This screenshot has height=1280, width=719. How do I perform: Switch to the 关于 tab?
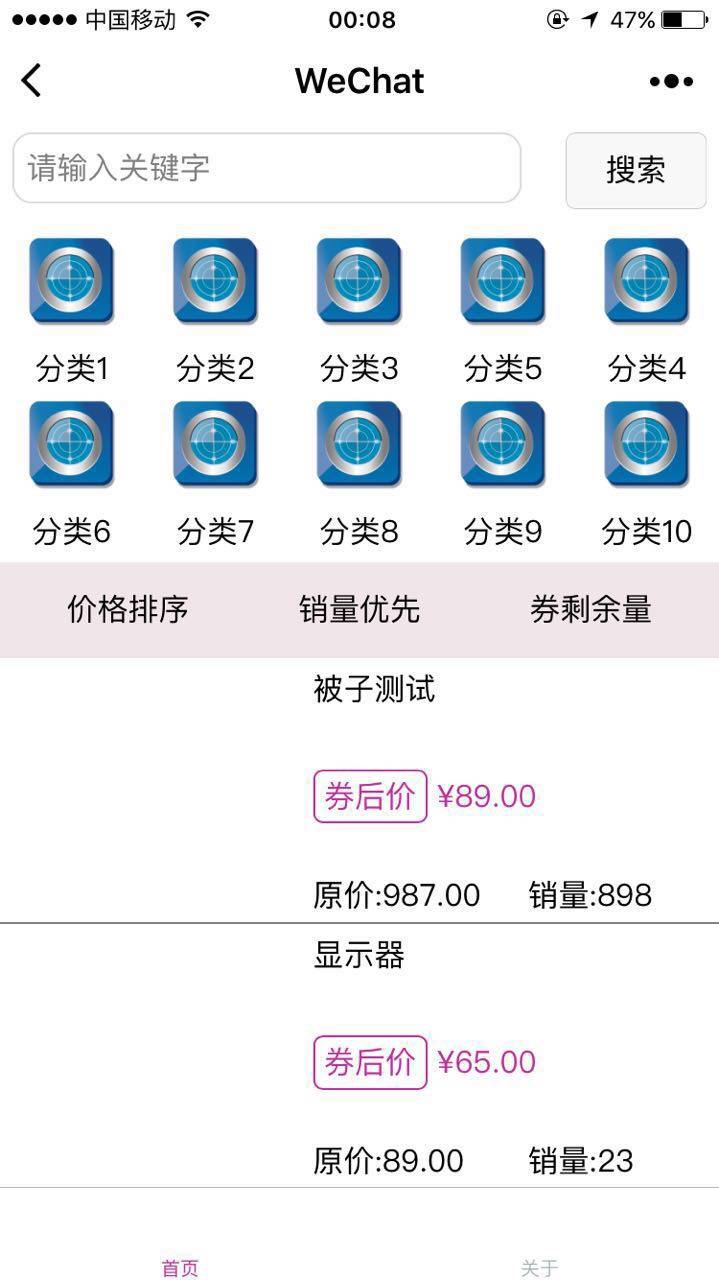pos(539,1267)
